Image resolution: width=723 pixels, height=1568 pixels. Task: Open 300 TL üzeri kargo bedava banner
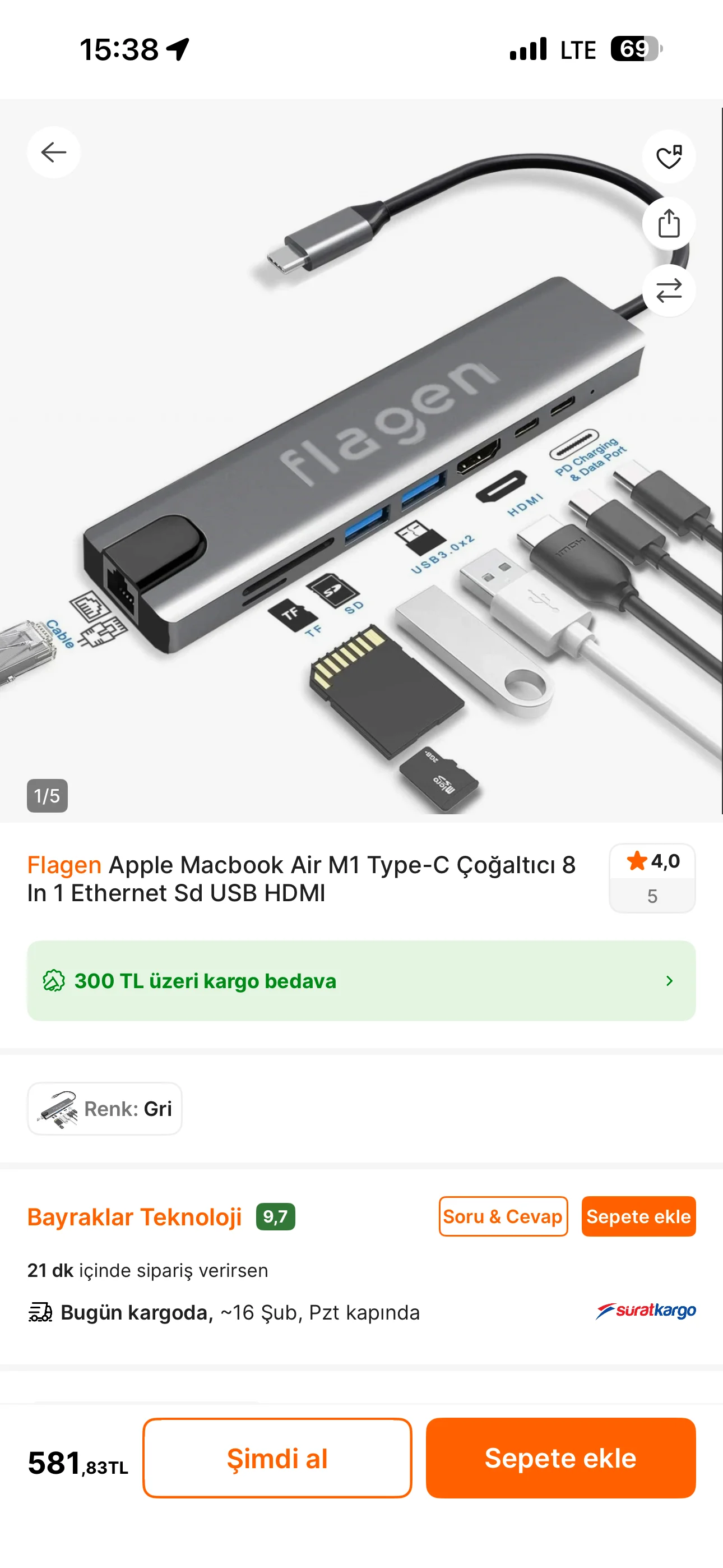click(x=361, y=980)
